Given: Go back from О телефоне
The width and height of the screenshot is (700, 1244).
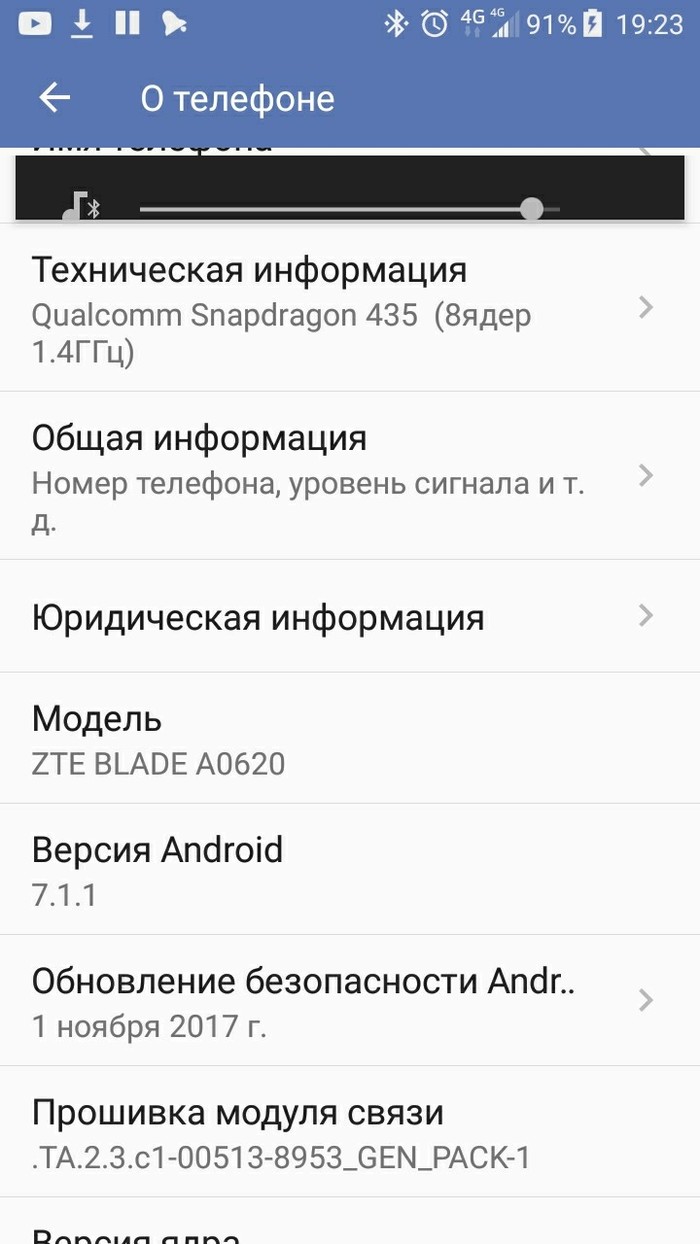Looking at the screenshot, I should pyautogui.click(x=54, y=98).
